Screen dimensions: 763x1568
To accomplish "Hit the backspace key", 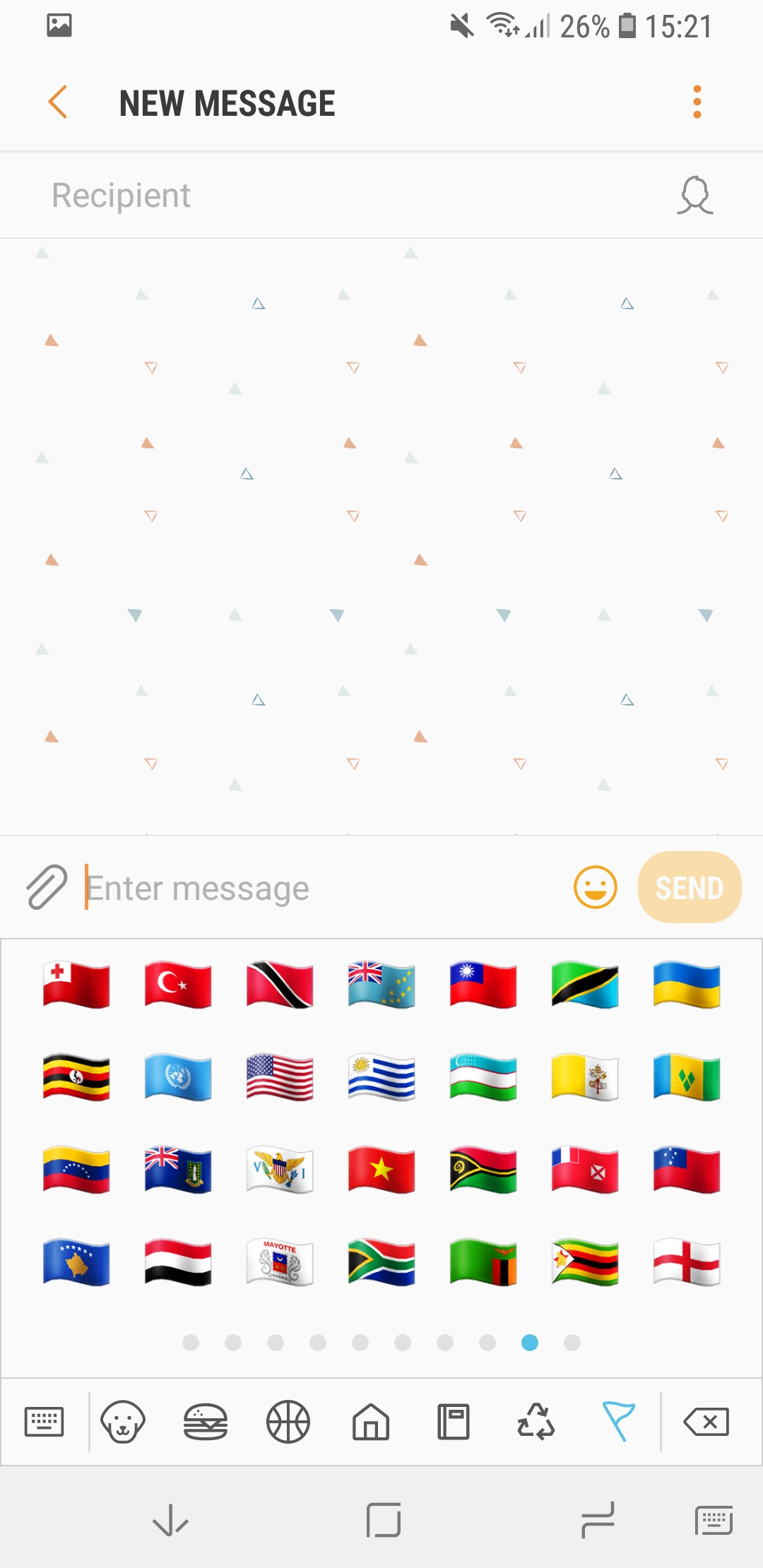I will (x=706, y=1421).
